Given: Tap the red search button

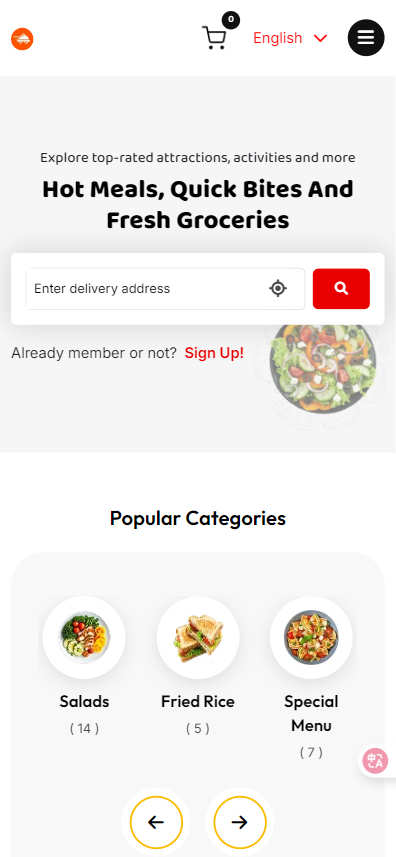Looking at the screenshot, I should pos(341,289).
